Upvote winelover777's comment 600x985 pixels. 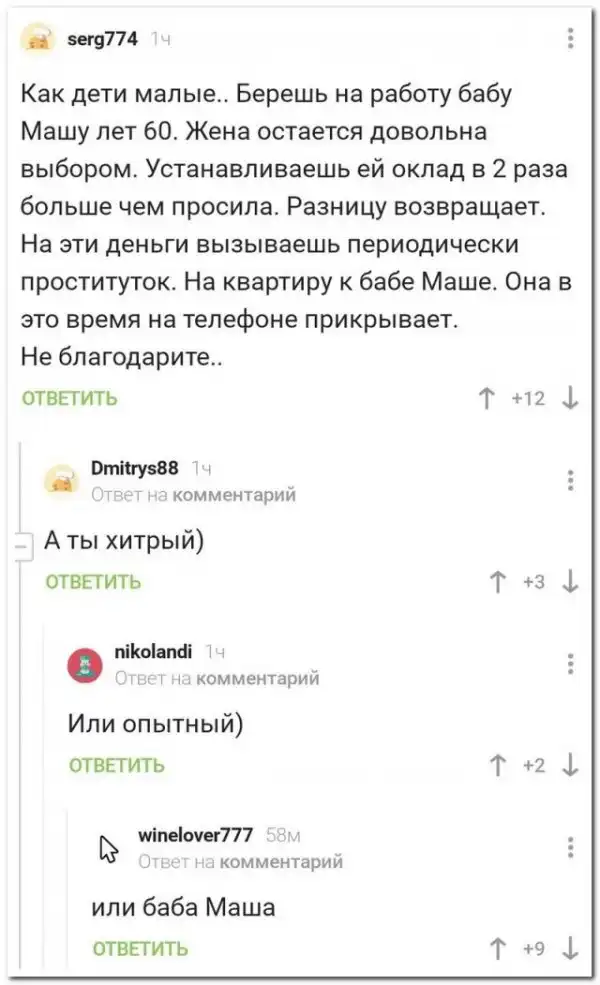[x=498, y=949]
